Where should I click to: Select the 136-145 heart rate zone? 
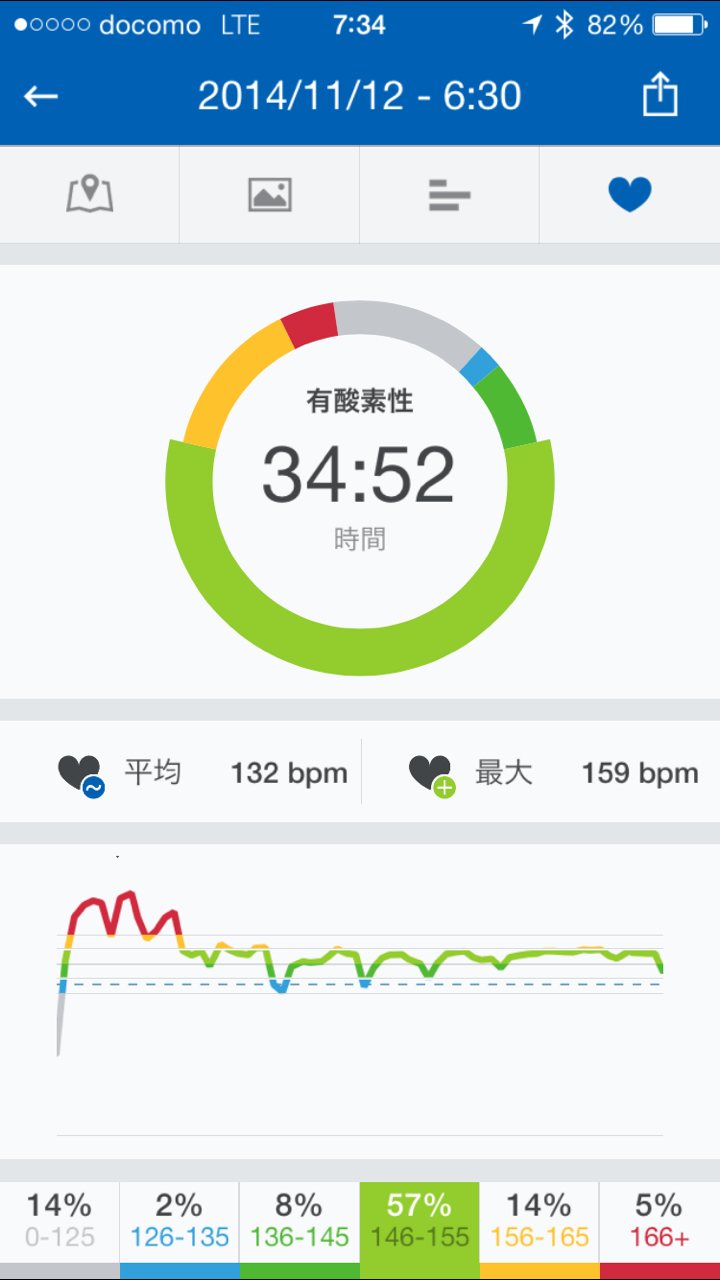coord(300,1230)
